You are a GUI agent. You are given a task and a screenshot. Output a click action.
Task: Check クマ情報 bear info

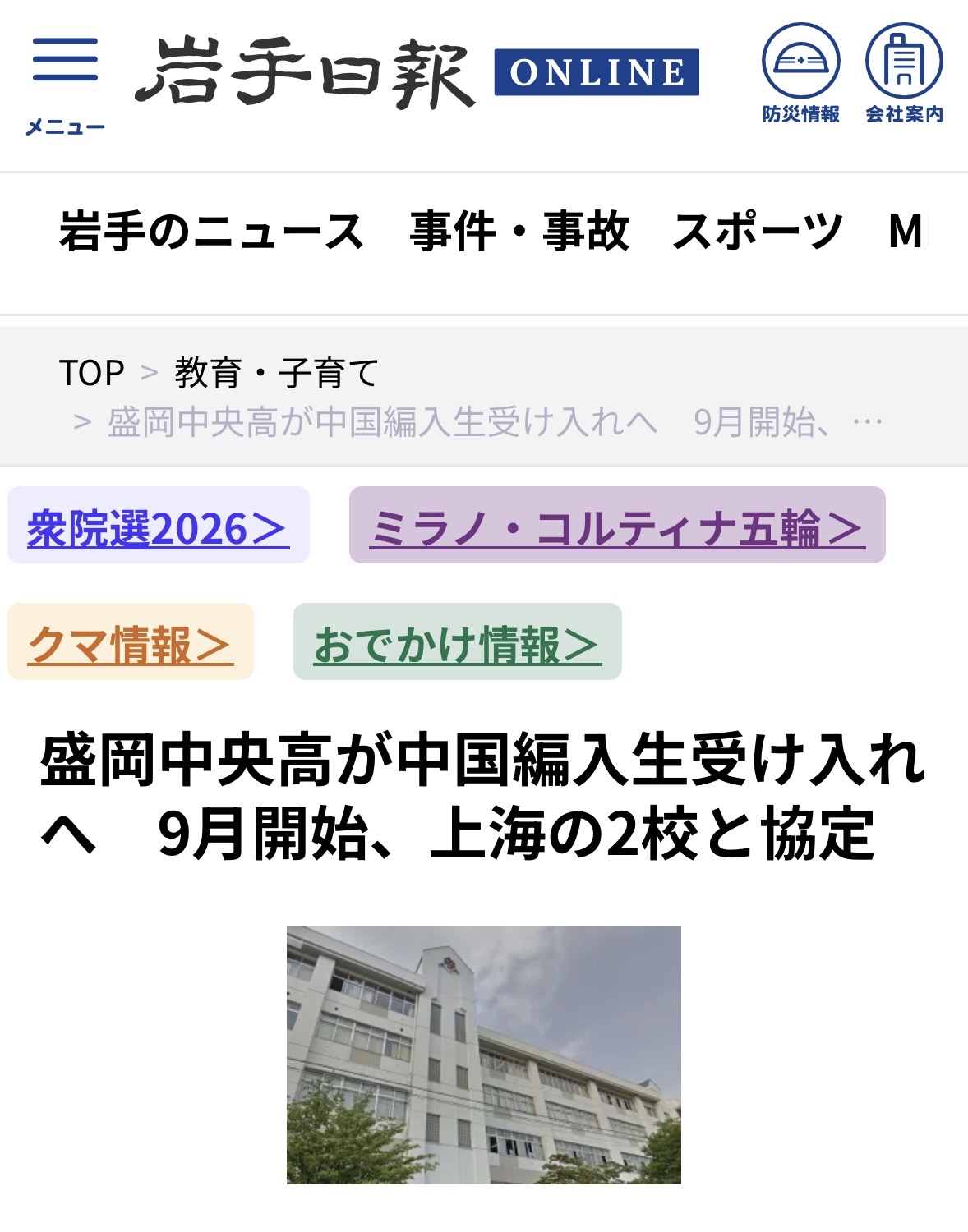click(x=131, y=644)
